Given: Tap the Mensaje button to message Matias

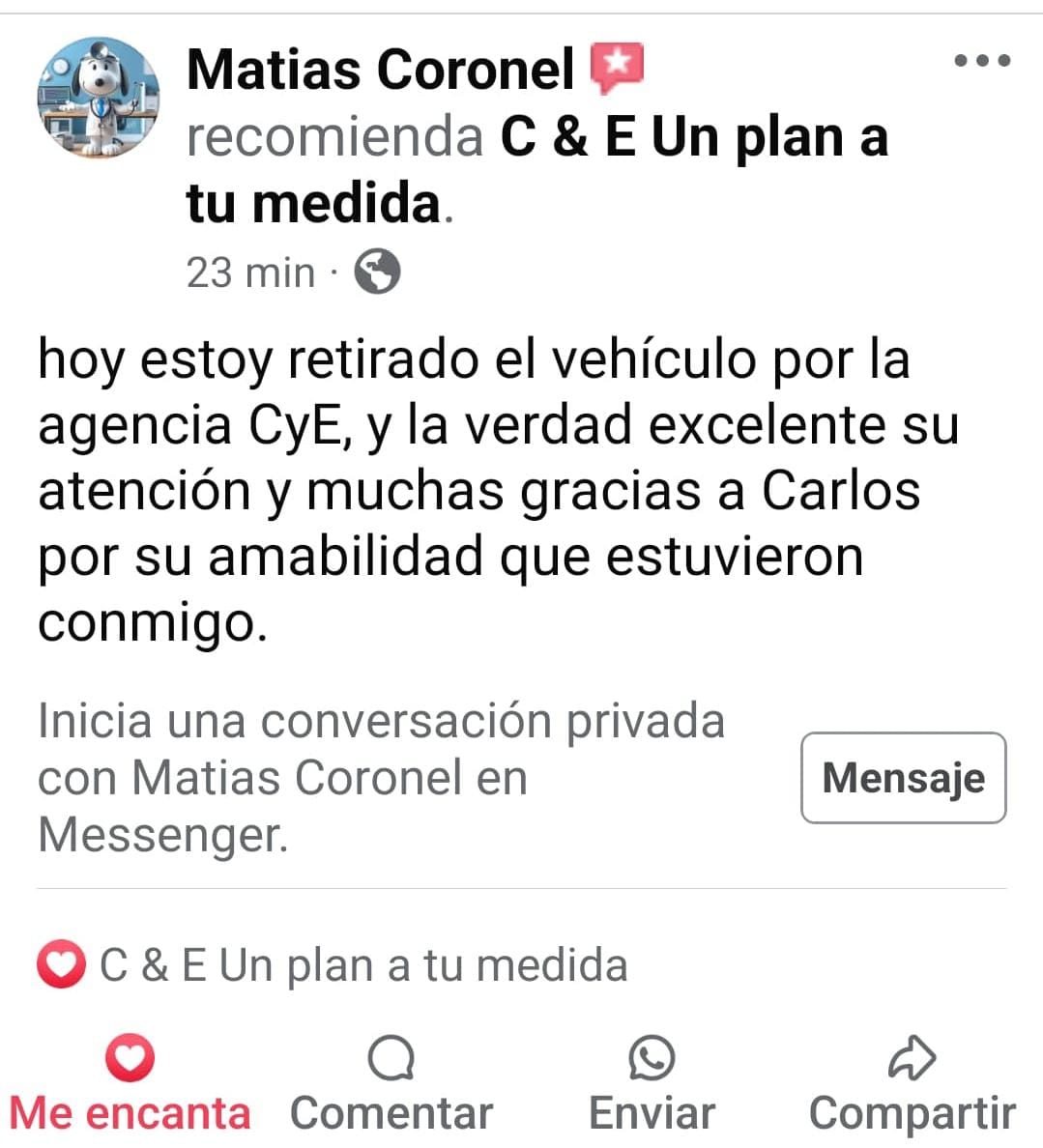Looking at the screenshot, I should [x=903, y=778].
